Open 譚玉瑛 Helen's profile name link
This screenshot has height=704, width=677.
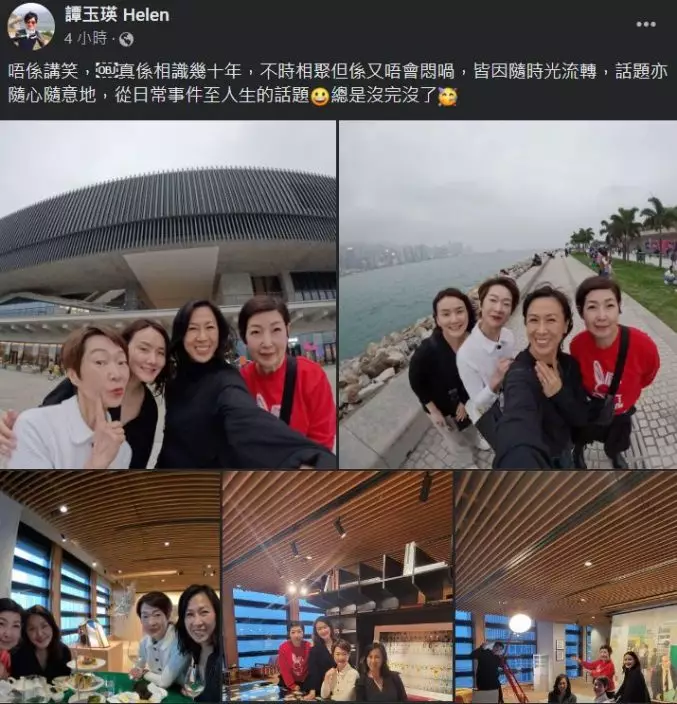click(x=116, y=15)
